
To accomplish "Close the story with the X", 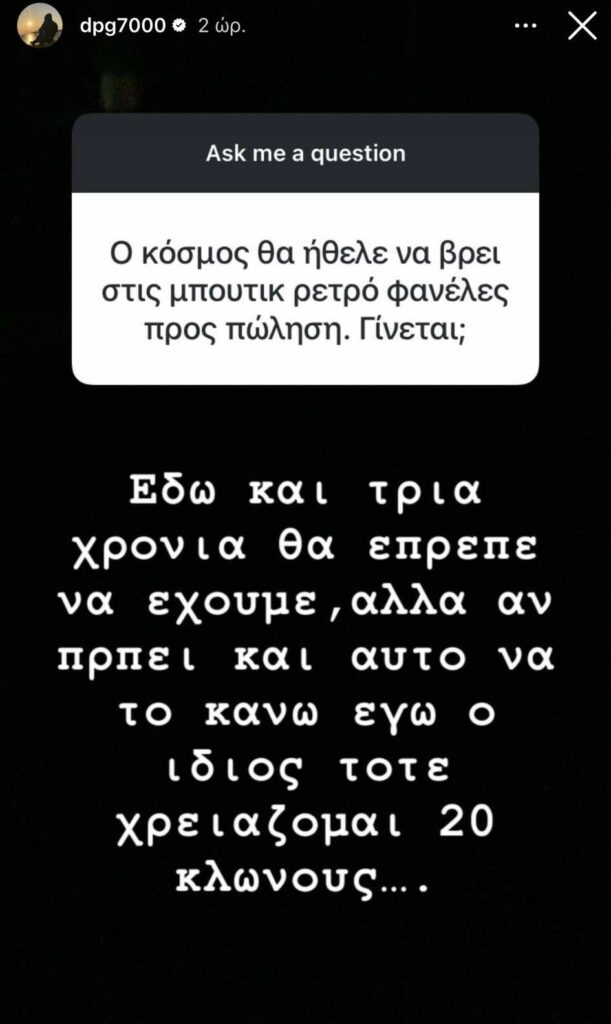I will click(x=582, y=27).
